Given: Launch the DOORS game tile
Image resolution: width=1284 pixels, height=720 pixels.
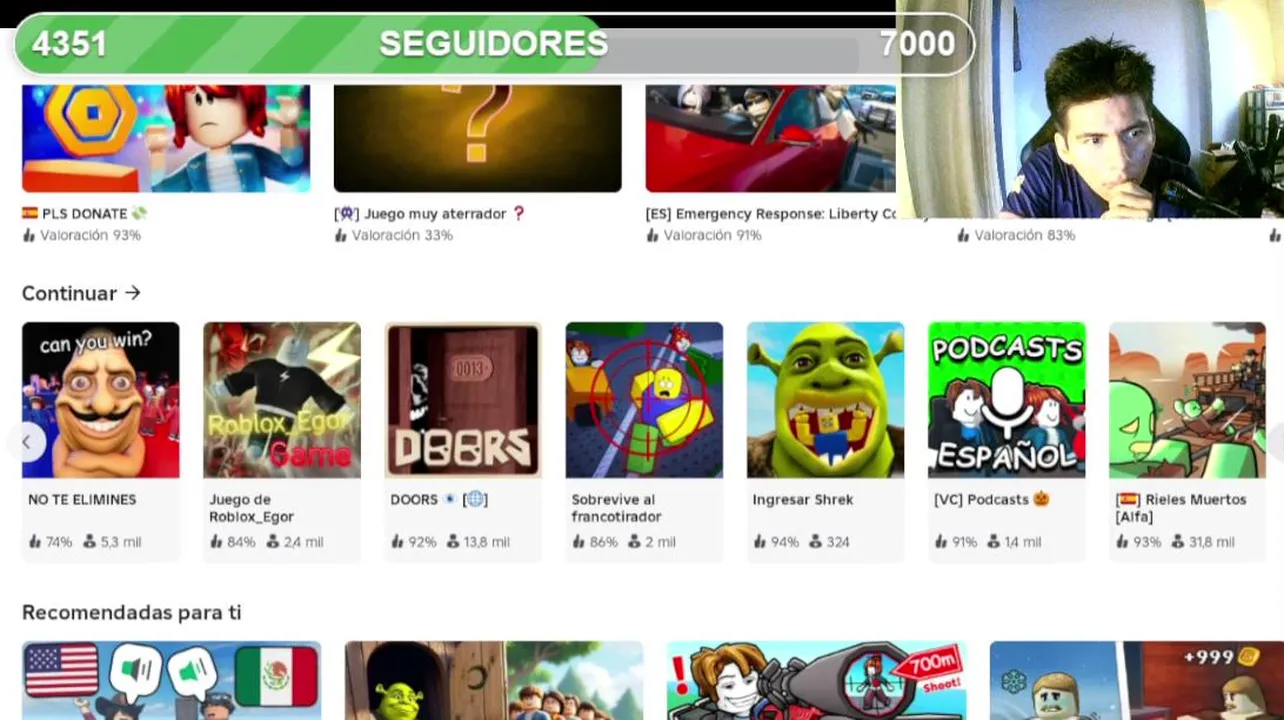Looking at the screenshot, I should [x=463, y=400].
